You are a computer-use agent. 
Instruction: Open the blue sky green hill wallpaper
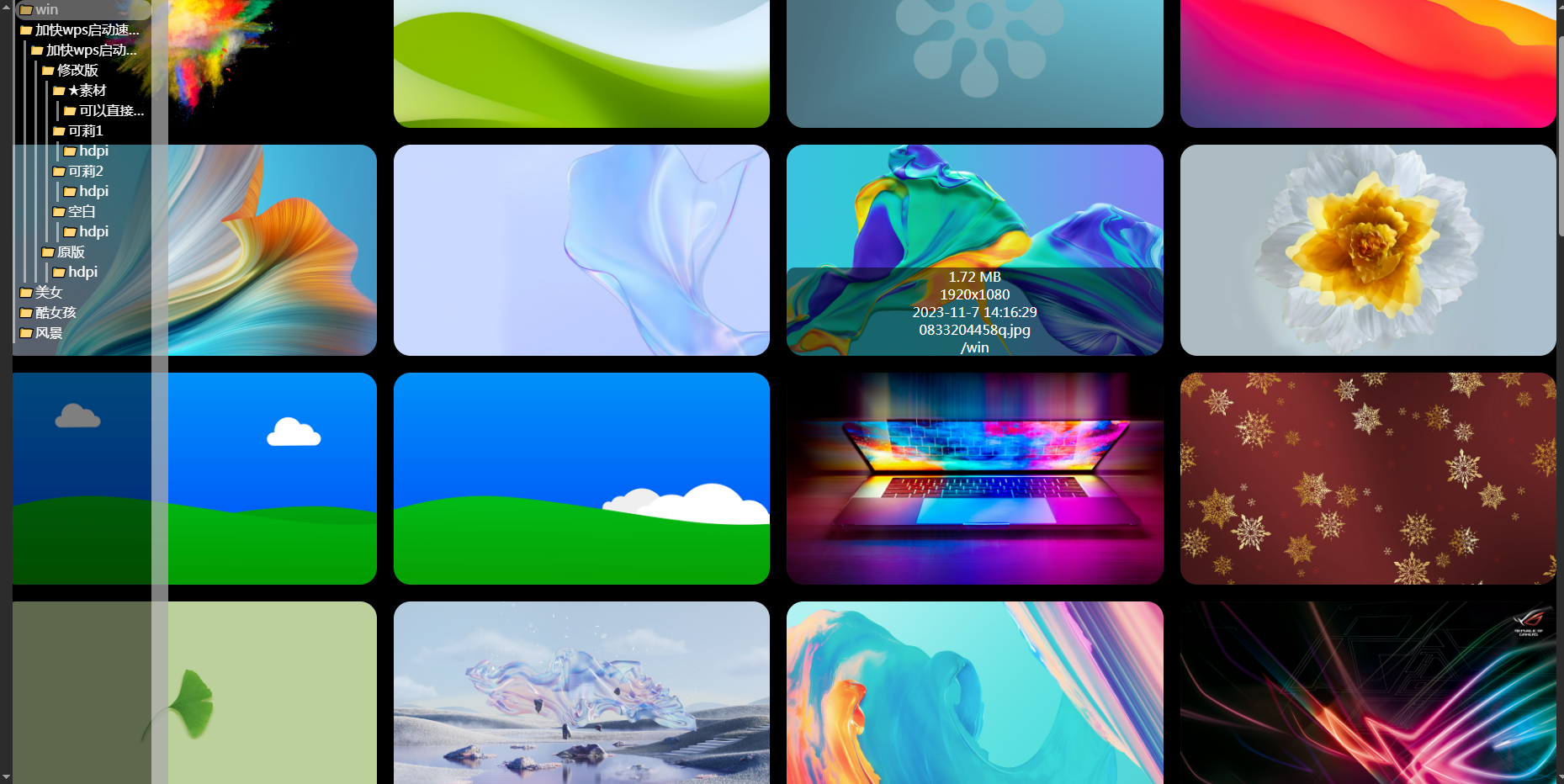(x=581, y=478)
